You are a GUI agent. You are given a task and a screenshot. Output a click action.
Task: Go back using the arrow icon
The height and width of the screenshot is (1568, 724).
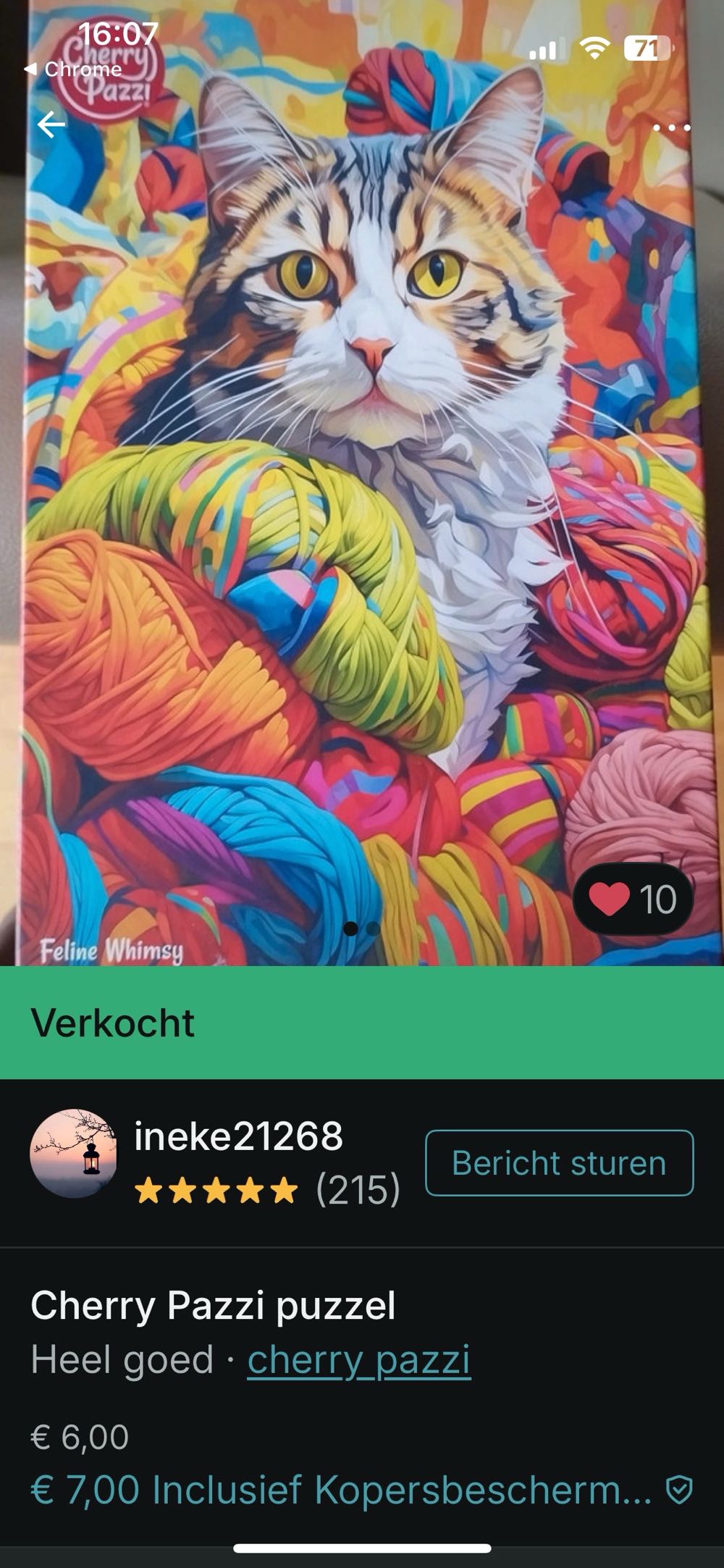click(x=51, y=125)
